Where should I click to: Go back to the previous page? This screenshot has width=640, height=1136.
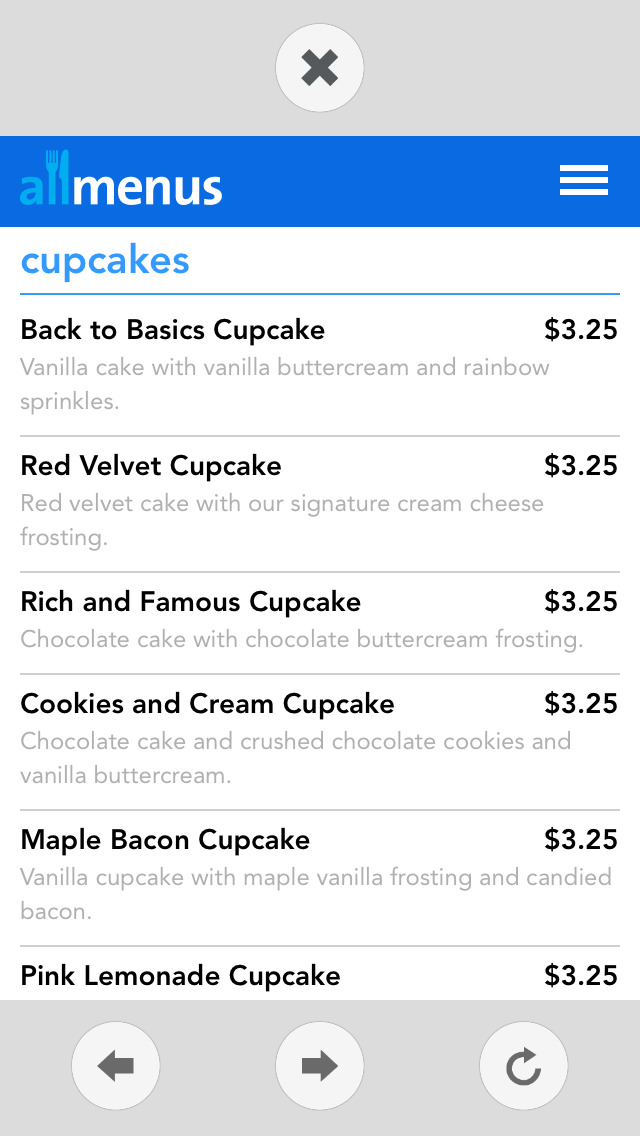click(x=116, y=1067)
